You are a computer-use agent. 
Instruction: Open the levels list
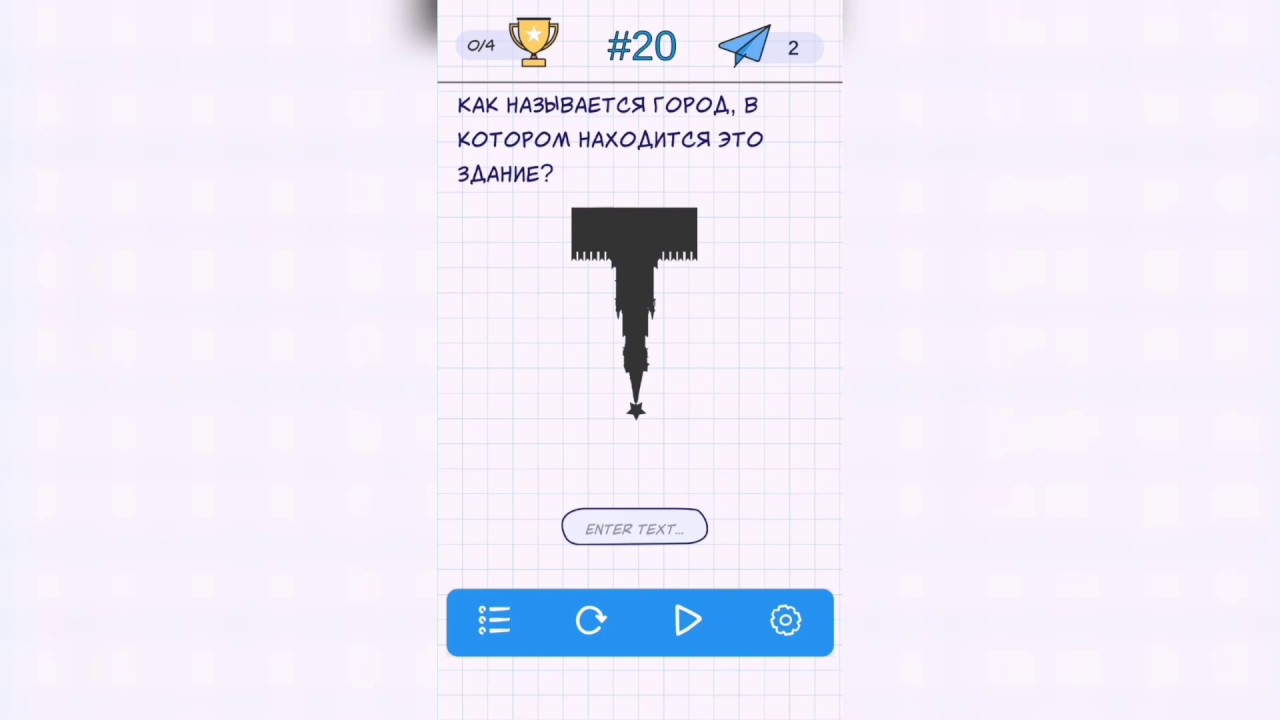tap(494, 621)
